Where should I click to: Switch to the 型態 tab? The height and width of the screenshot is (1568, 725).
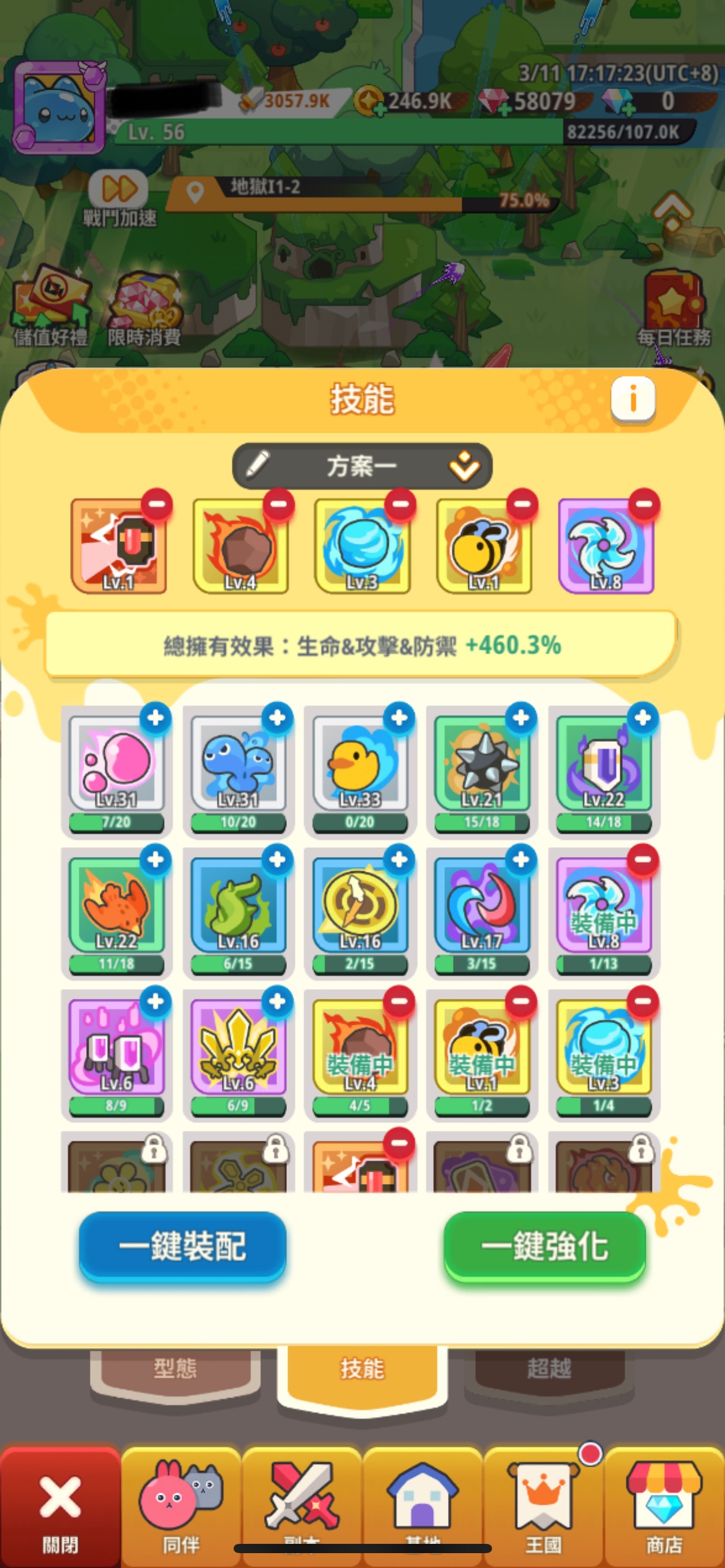click(175, 1367)
